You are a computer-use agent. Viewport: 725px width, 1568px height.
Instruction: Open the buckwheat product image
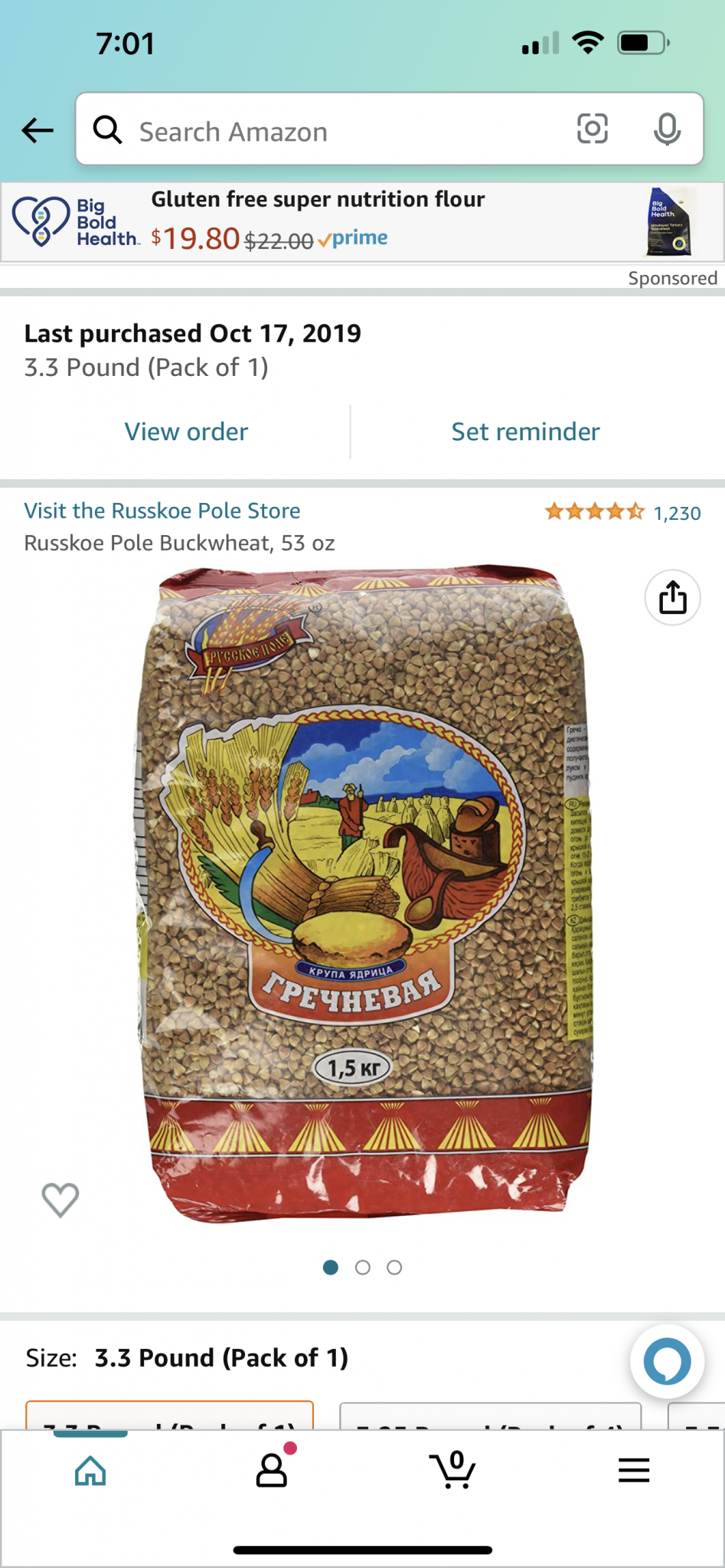pyautogui.click(x=364, y=892)
